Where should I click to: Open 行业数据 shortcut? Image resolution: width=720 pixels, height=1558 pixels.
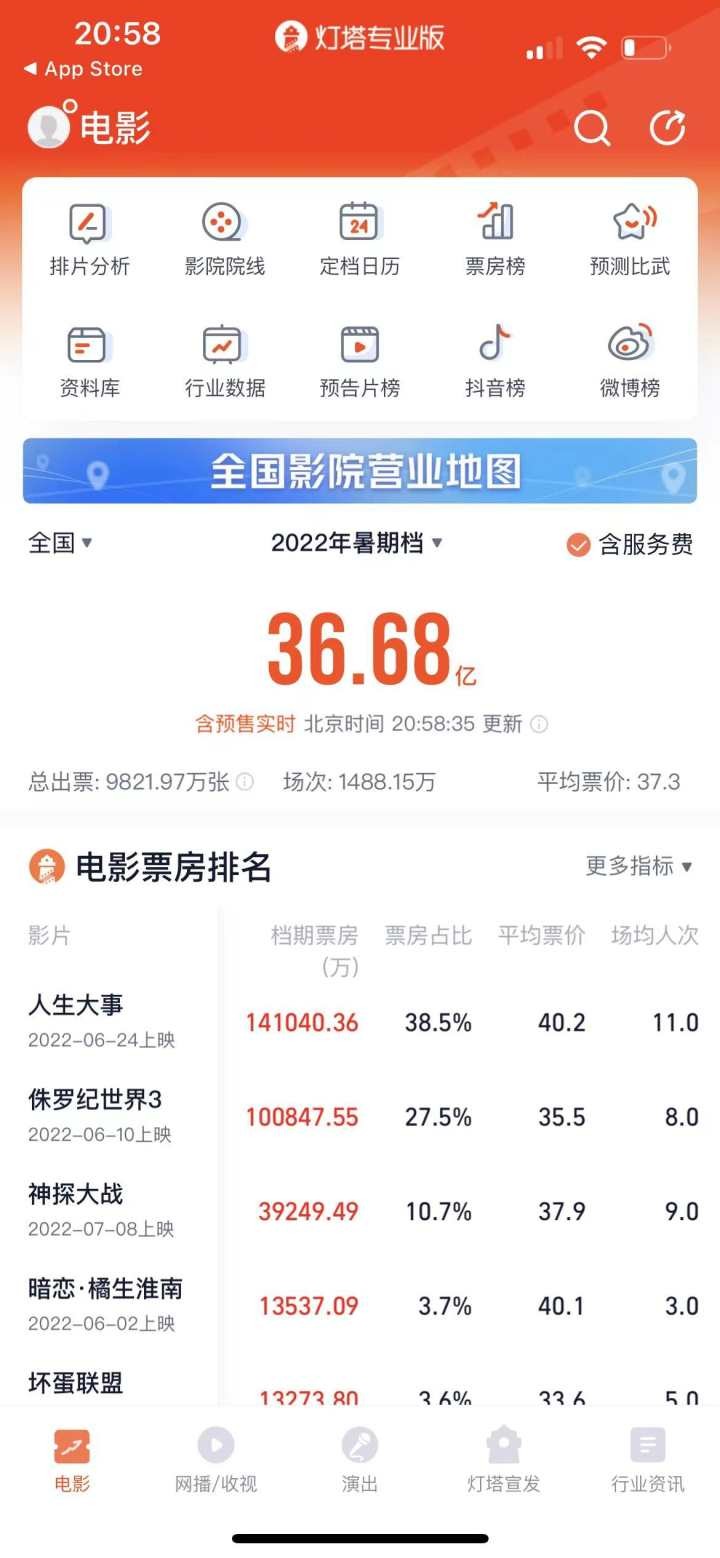pyautogui.click(x=224, y=361)
